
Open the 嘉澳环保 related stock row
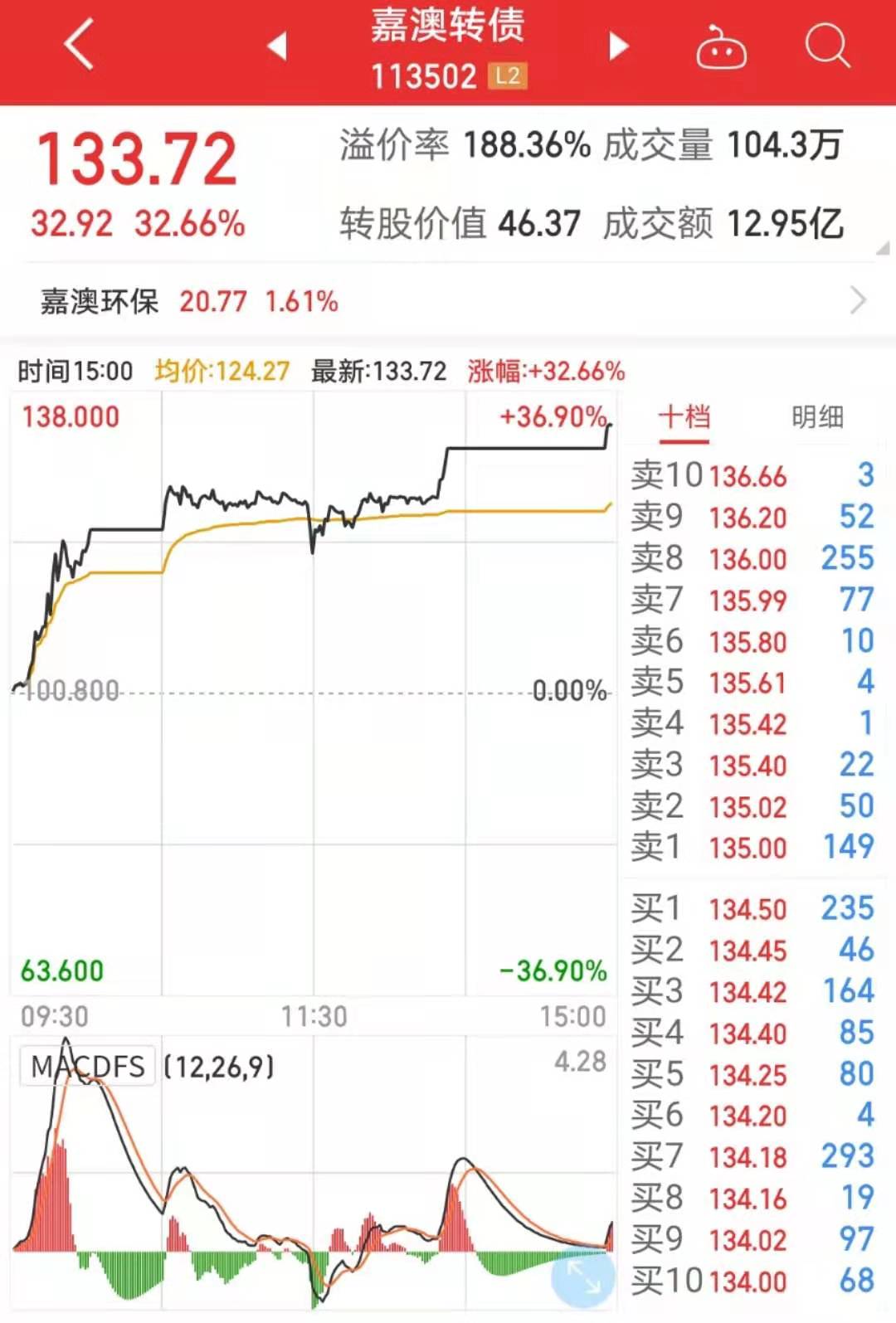point(448,301)
